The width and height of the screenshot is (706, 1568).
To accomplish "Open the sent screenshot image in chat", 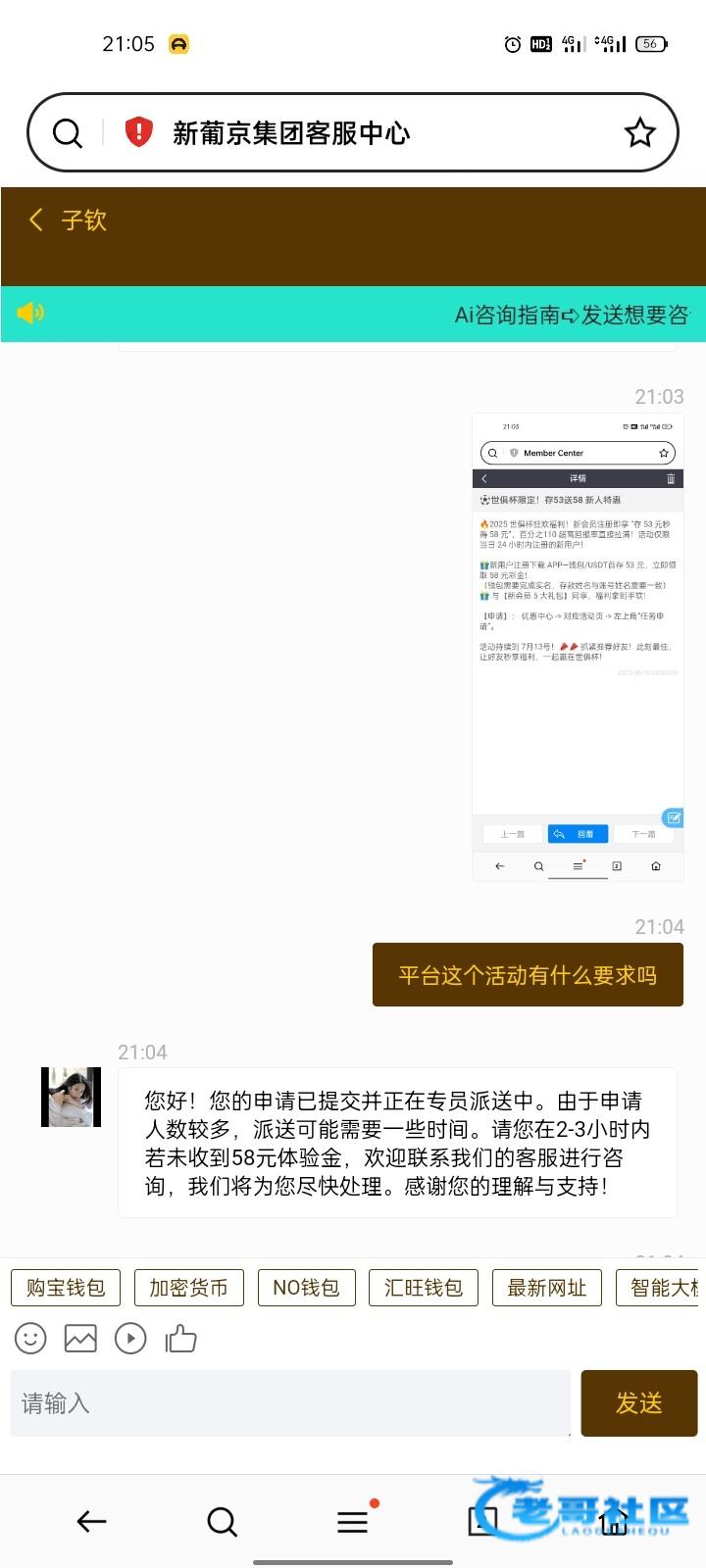I will point(578,647).
